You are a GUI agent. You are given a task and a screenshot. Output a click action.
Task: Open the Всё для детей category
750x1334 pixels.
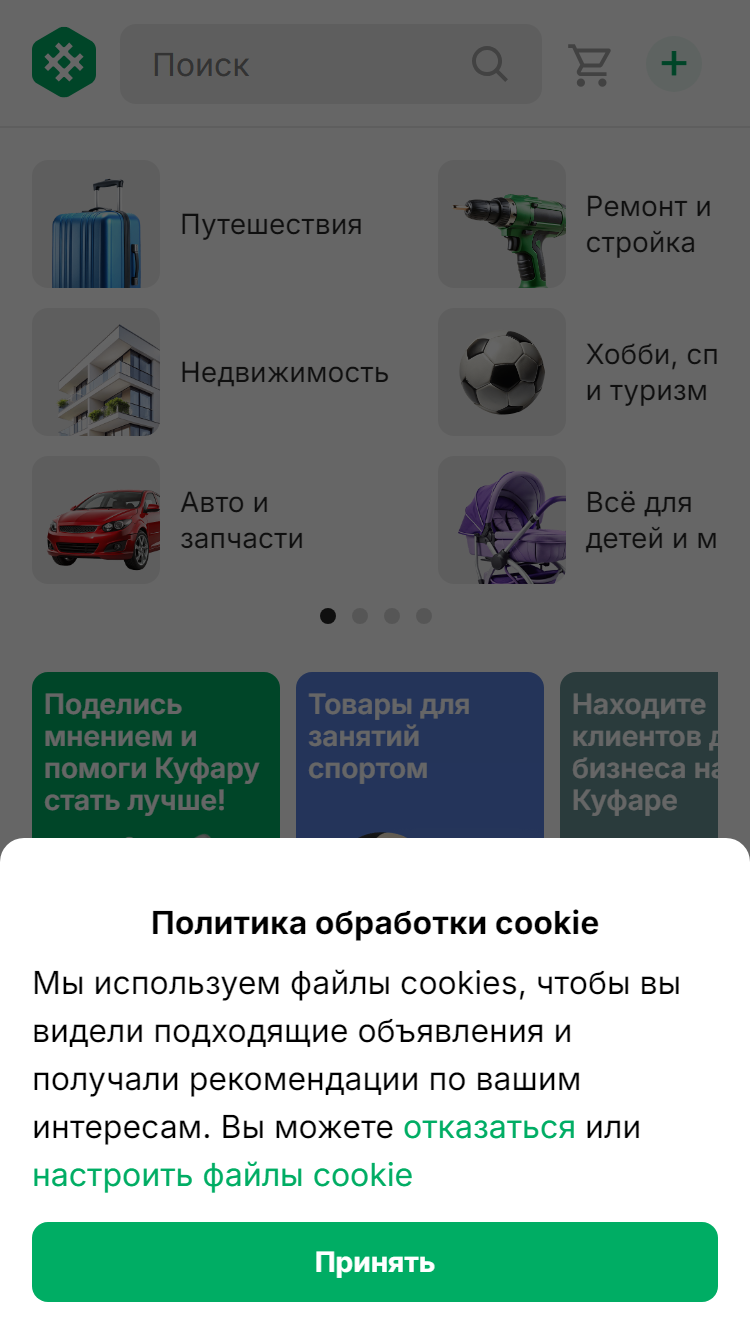tap(578, 520)
